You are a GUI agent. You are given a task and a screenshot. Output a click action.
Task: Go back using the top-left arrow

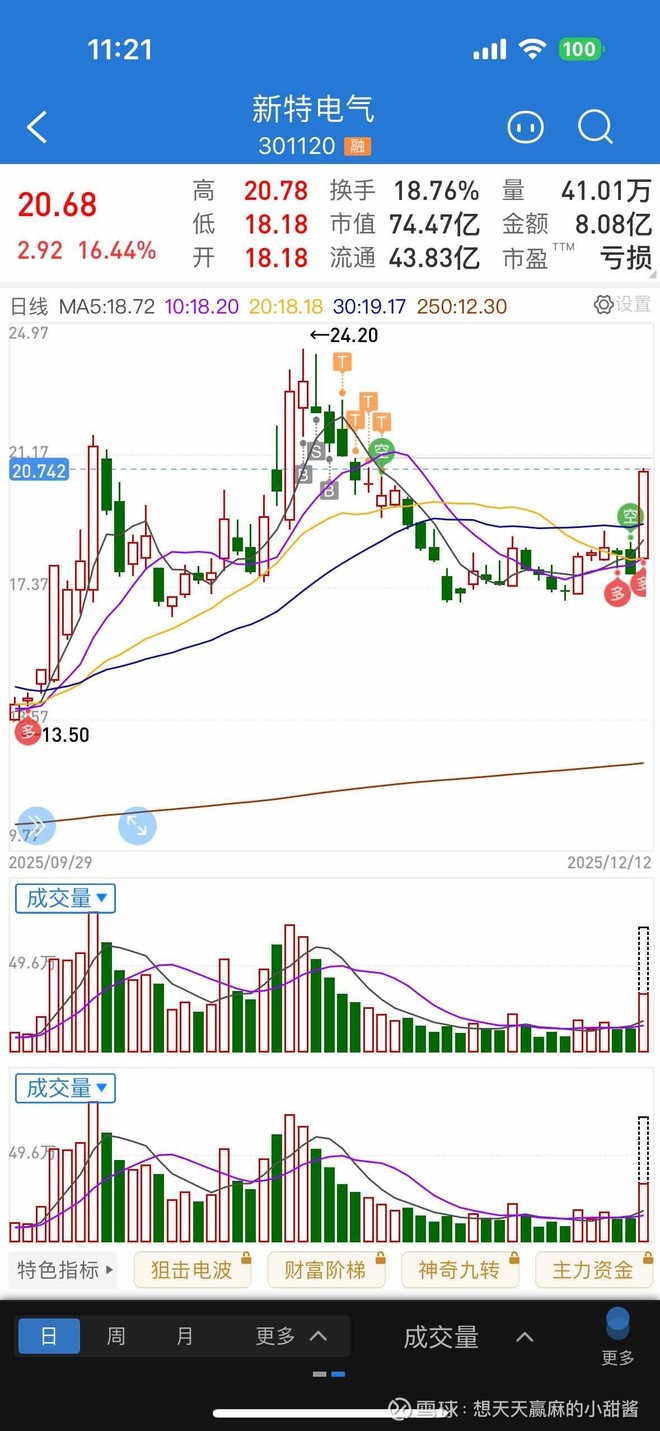tap(37, 127)
